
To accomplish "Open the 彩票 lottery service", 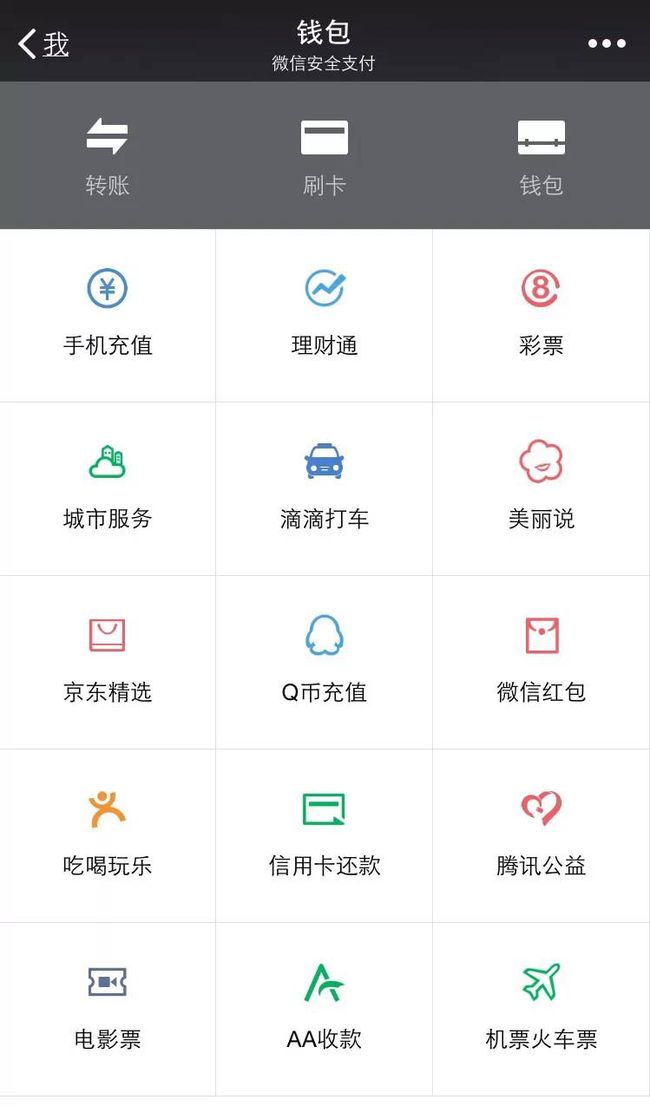I will [x=541, y=315].
